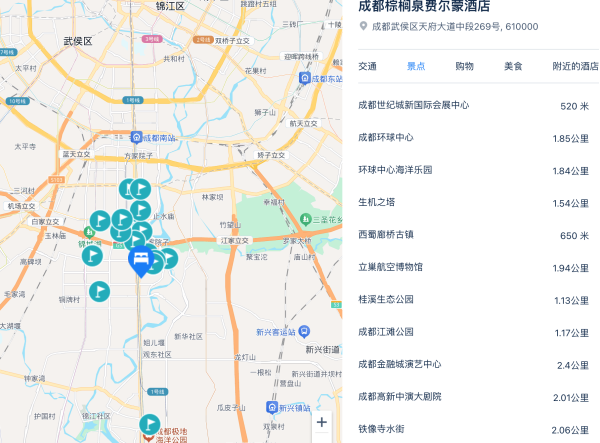Screen dimensions: 600x443
Task: Open 成都江滩公园 attraction row
Action: coord(386,332)
